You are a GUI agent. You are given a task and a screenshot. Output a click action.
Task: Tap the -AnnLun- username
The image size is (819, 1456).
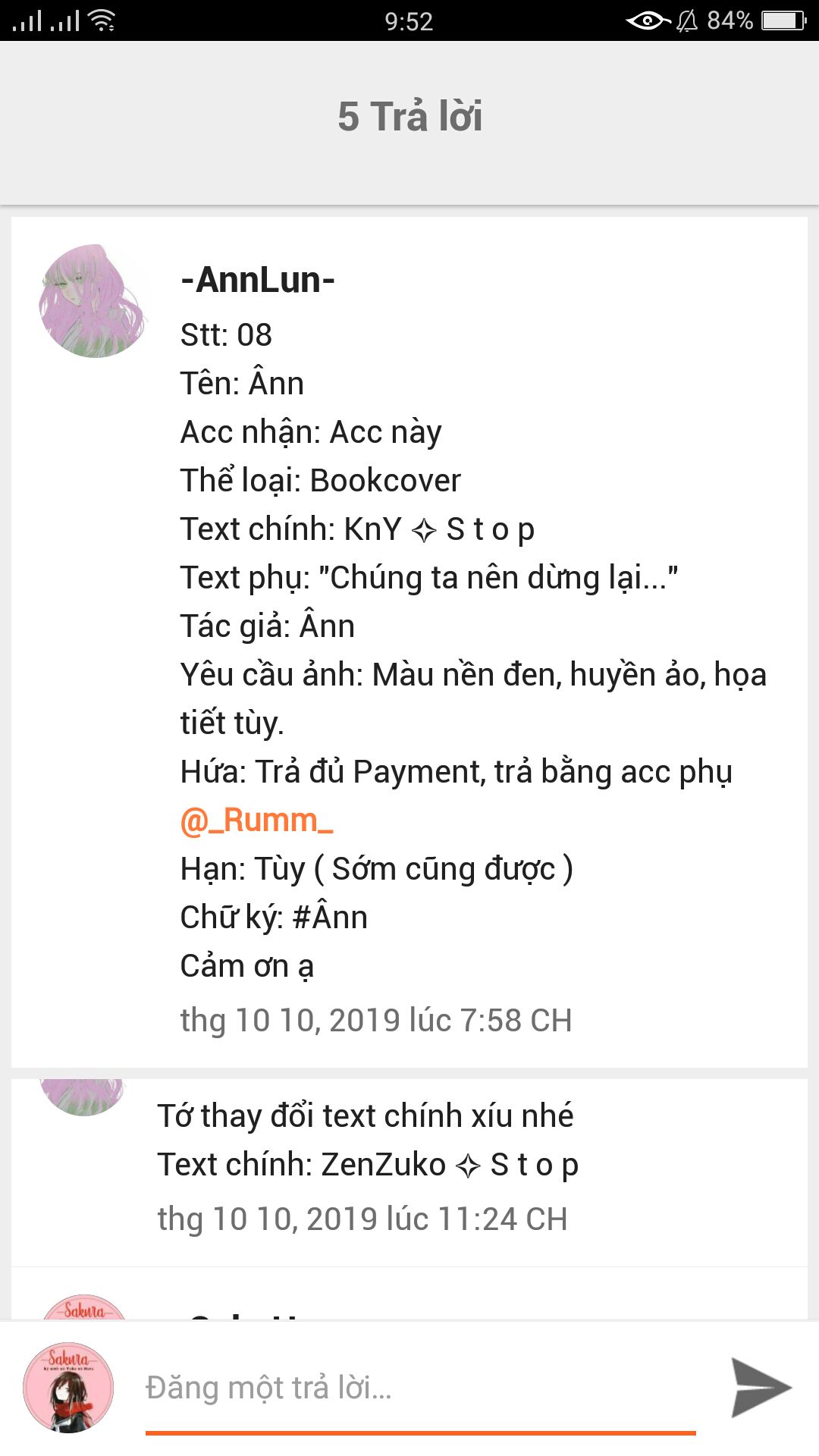[258, 280]
